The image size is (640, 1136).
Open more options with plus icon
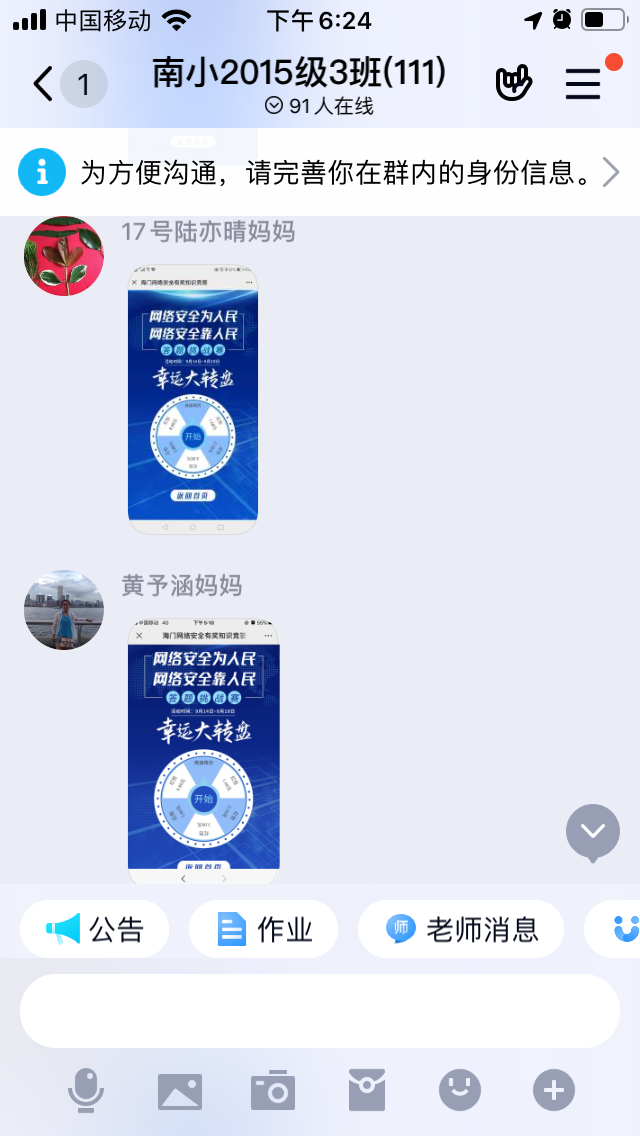(x=554, y=1089)
